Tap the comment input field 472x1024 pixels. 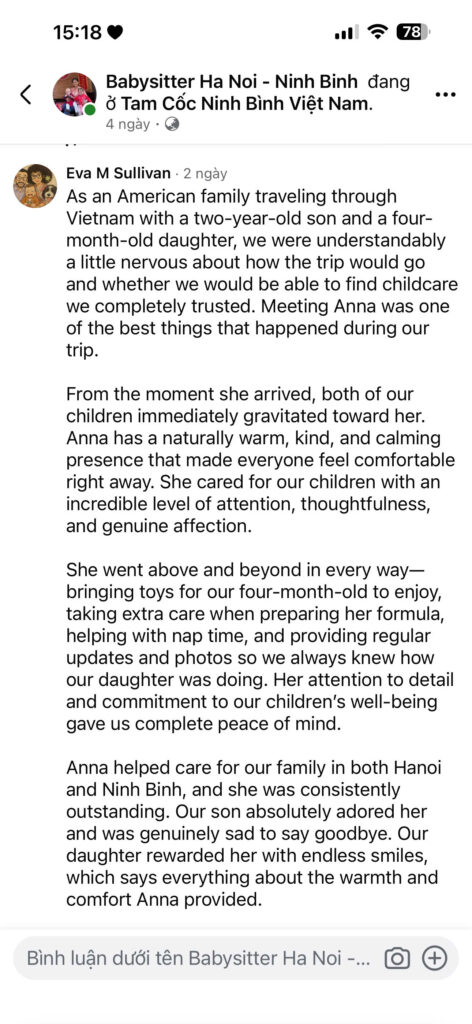pyautogui.click(x=199, y=959)
